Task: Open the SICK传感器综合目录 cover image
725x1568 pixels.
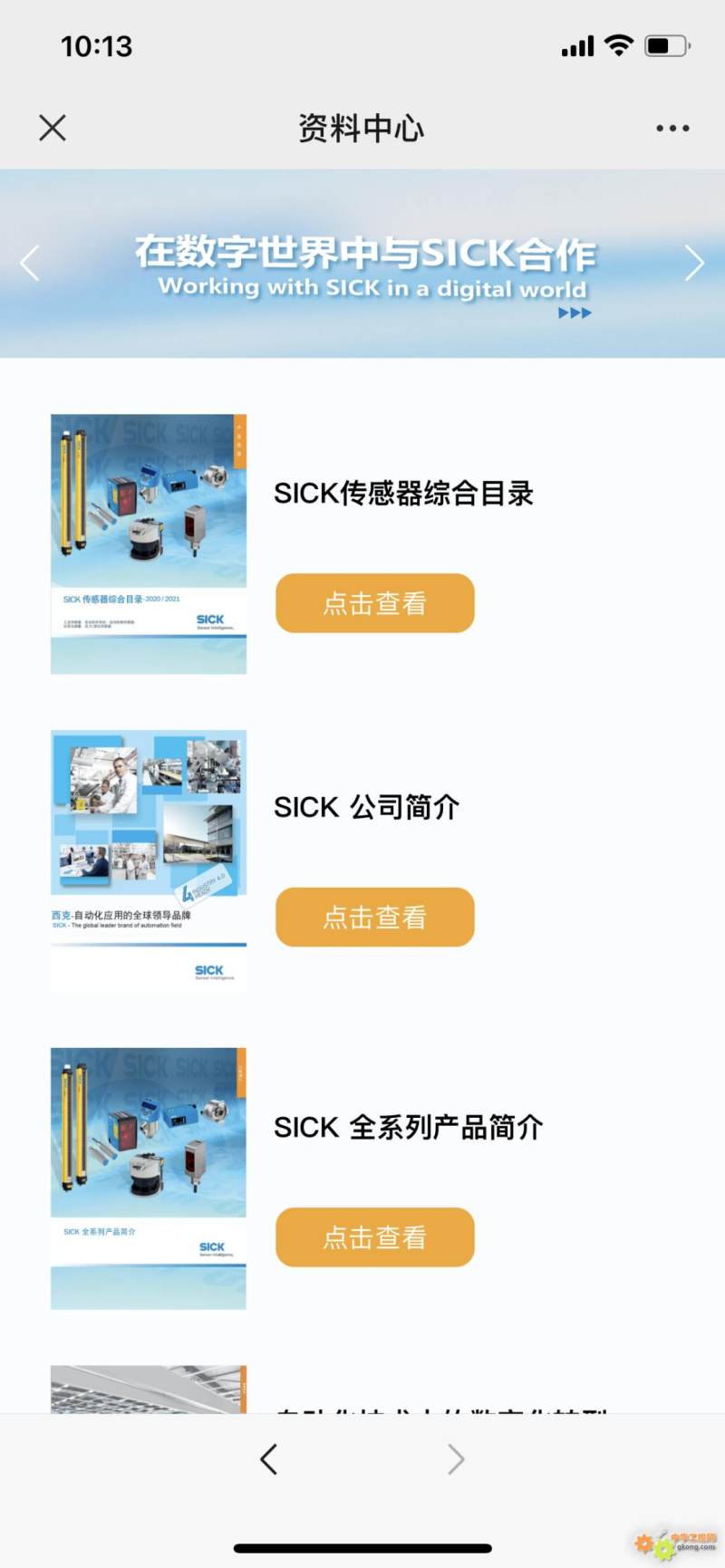Action: pyautogui.click(x=149, y=544)
